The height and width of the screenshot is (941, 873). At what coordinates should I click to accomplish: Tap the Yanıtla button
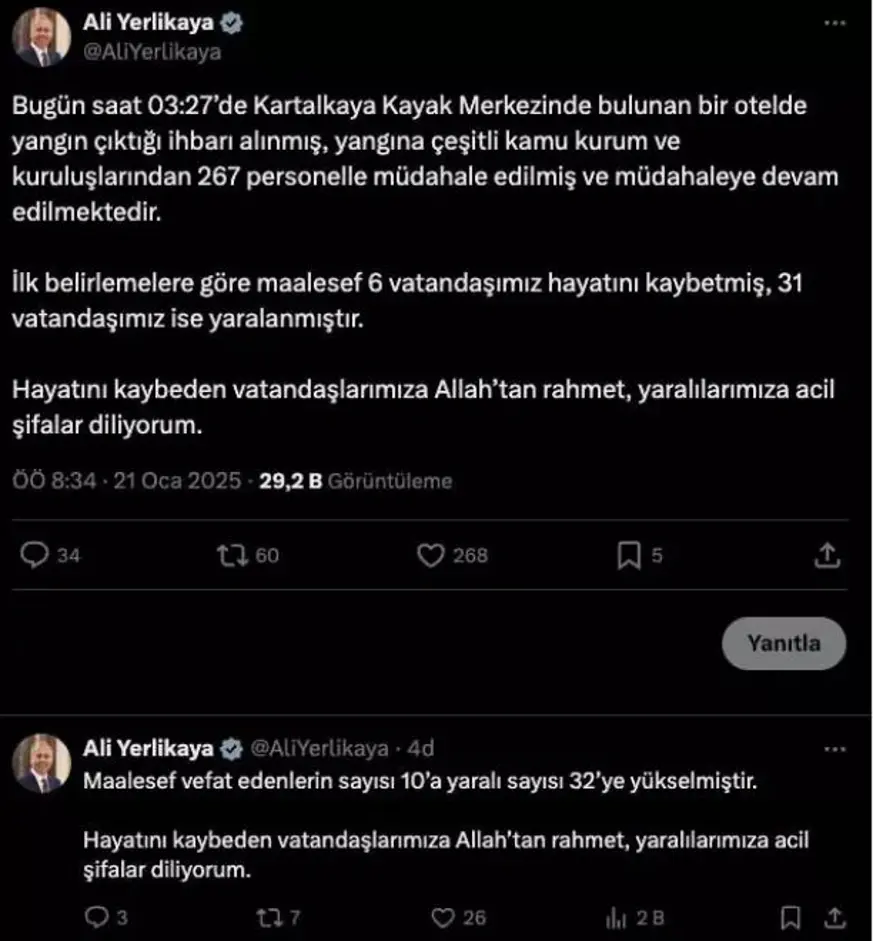click(784, 643)
